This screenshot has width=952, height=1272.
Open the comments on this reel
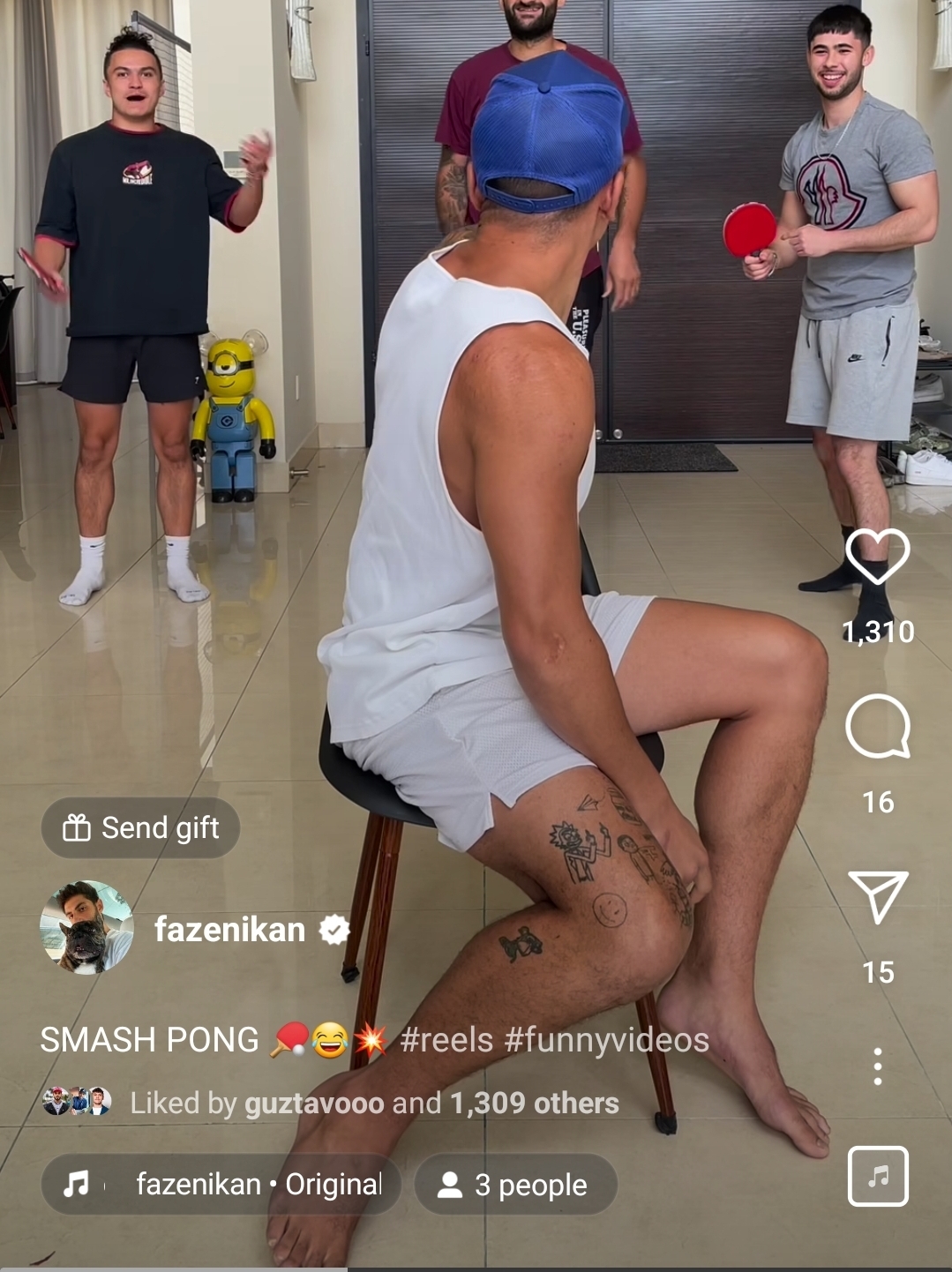pos(877,727)
